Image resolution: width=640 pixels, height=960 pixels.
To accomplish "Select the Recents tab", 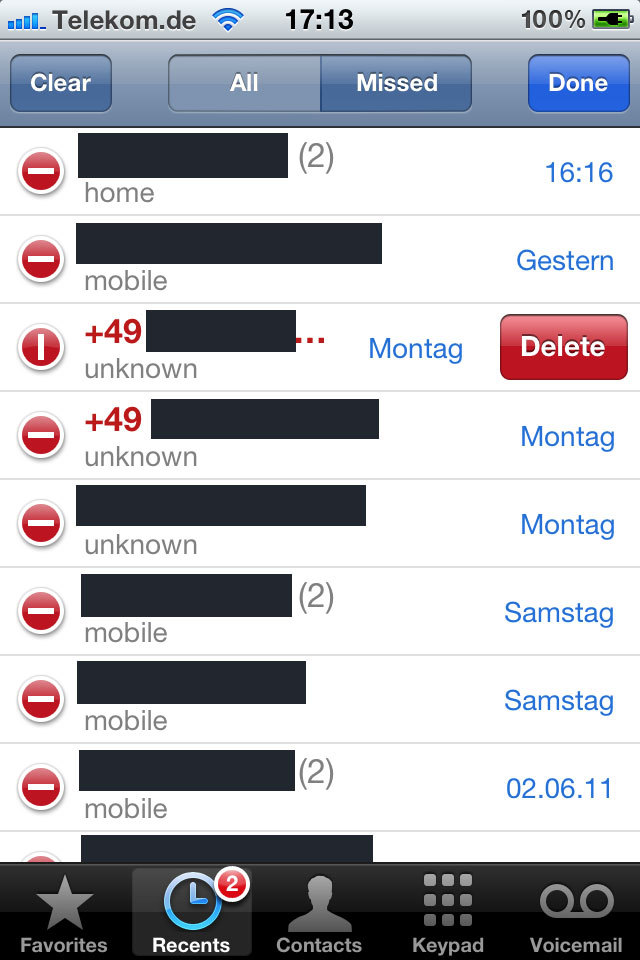I will [191, 913].
